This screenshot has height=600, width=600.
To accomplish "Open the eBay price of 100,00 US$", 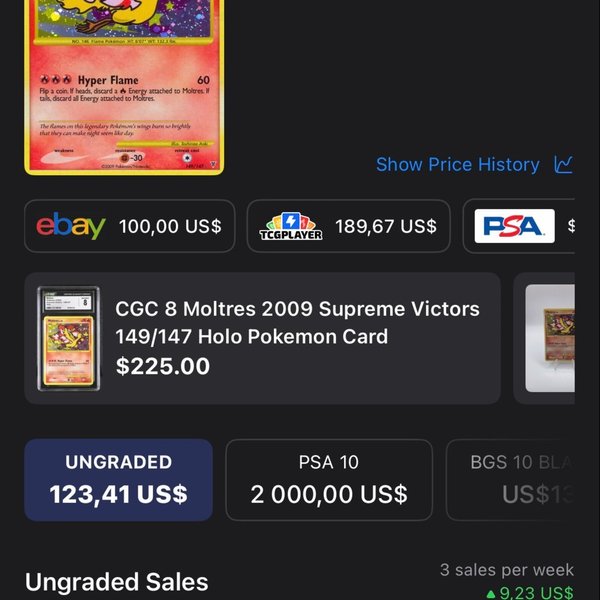I will [x=130, y=226].
